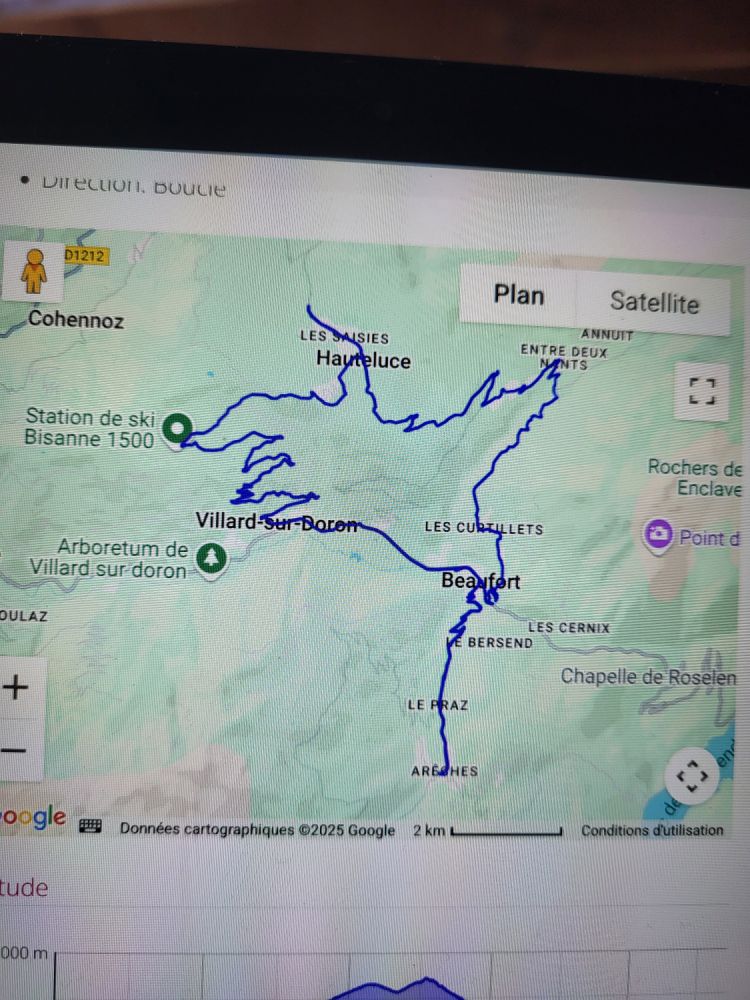The height and width of the screenshot is (1000, 750).
Task: Open the map camera controls
Action: click(x=693, y=776)
